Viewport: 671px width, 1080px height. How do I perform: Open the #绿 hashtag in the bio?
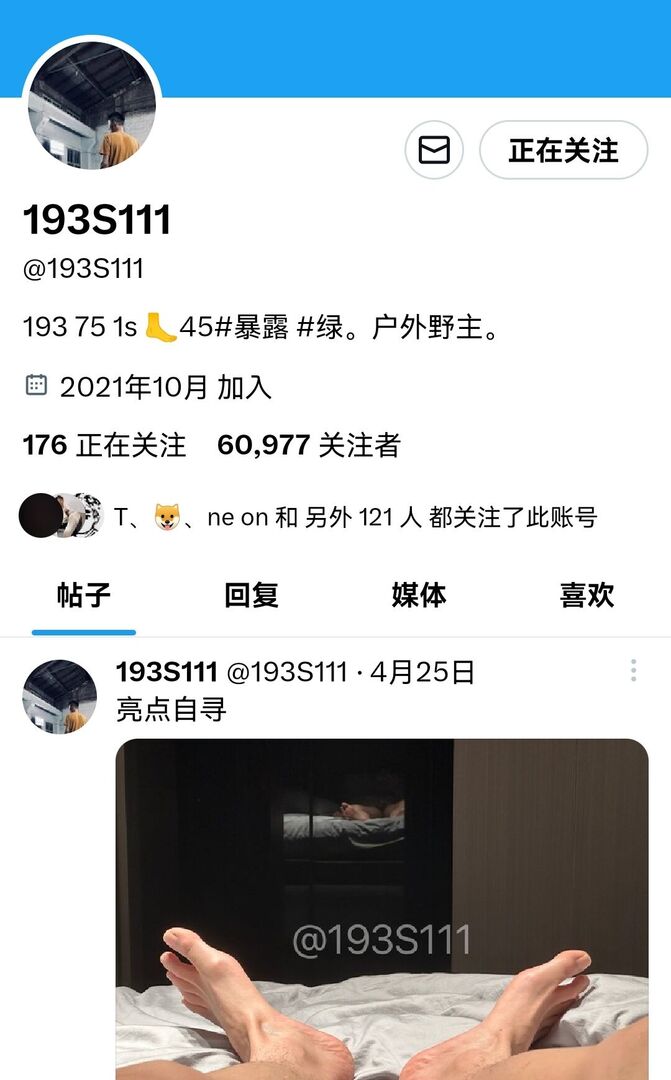click(320, 327)
